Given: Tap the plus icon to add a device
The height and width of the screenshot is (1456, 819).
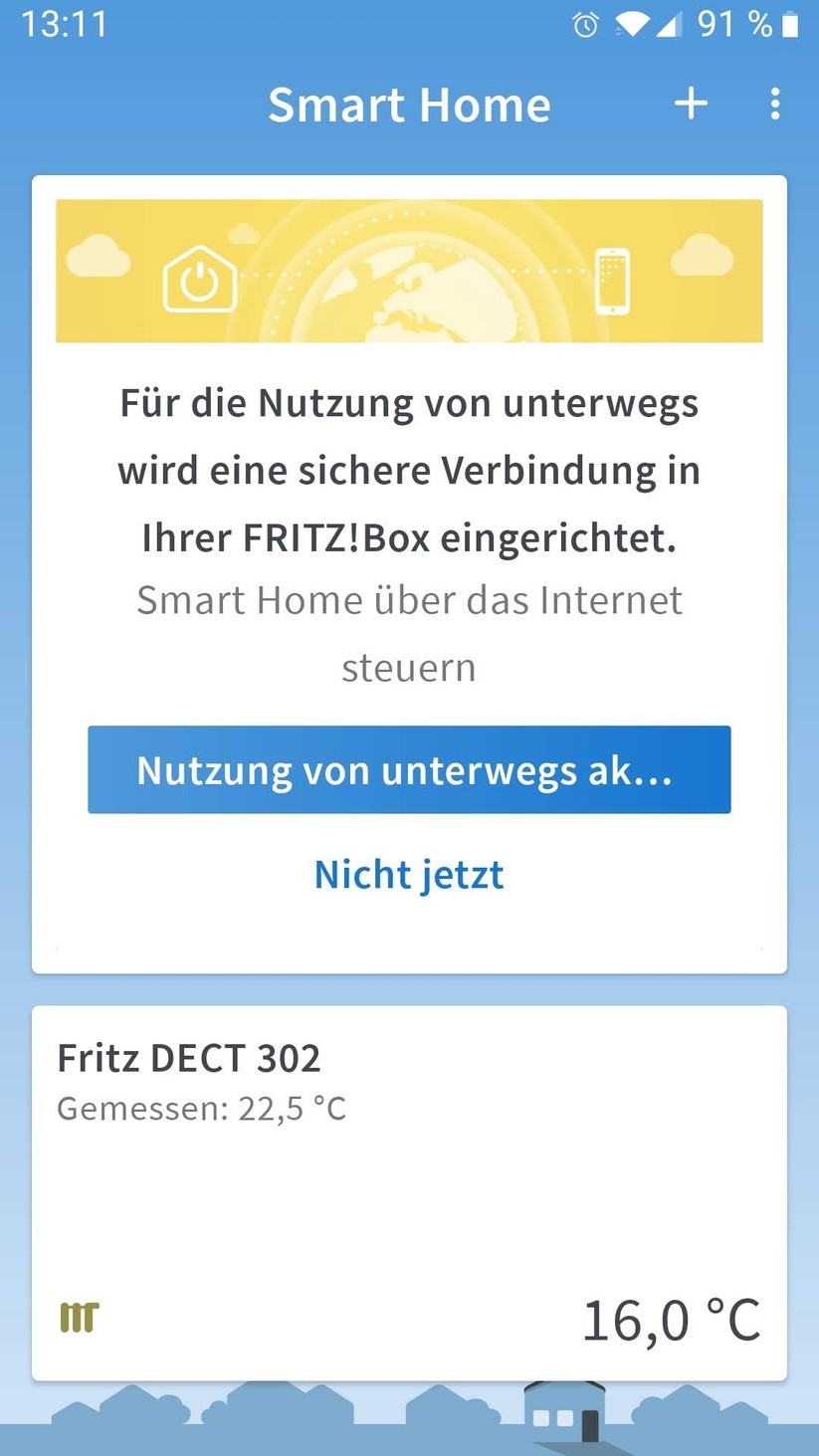Looking at the screenshot, I should click(x=692, y=104).
